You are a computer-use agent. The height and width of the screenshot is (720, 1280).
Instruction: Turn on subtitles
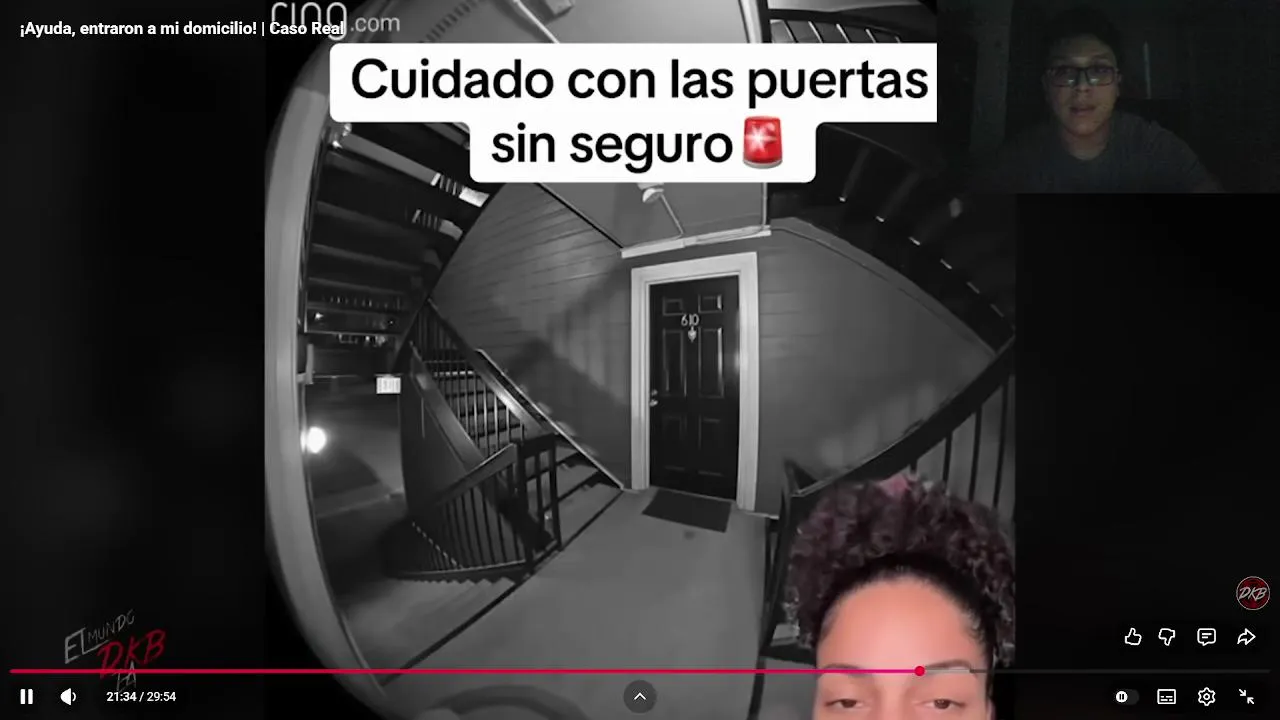(1166, 697)
